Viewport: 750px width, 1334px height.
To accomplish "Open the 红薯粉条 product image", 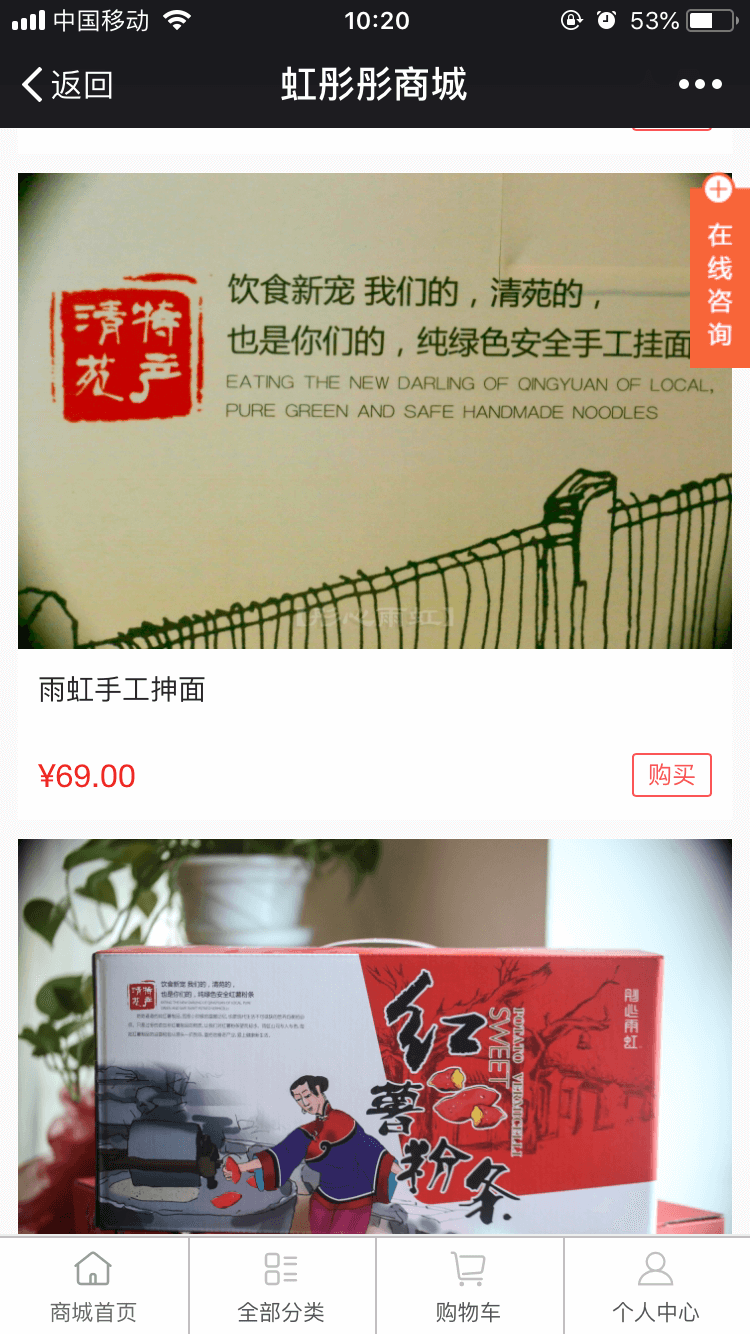I will (375, 1035).
